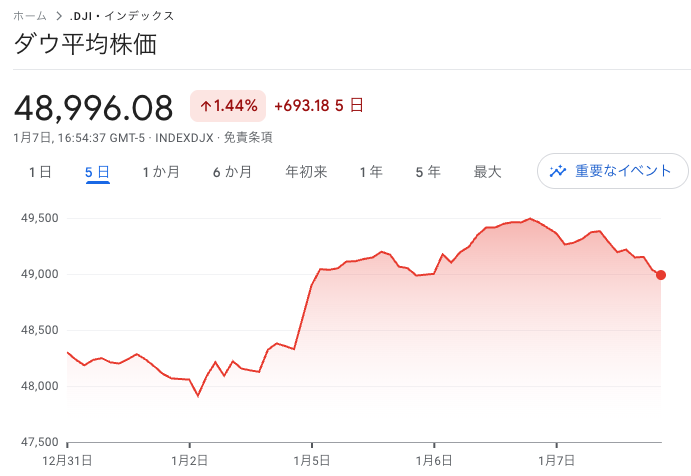
Task: Switch chart to 6か月 range
Action: pyautogui.click(x=232, y=172)
